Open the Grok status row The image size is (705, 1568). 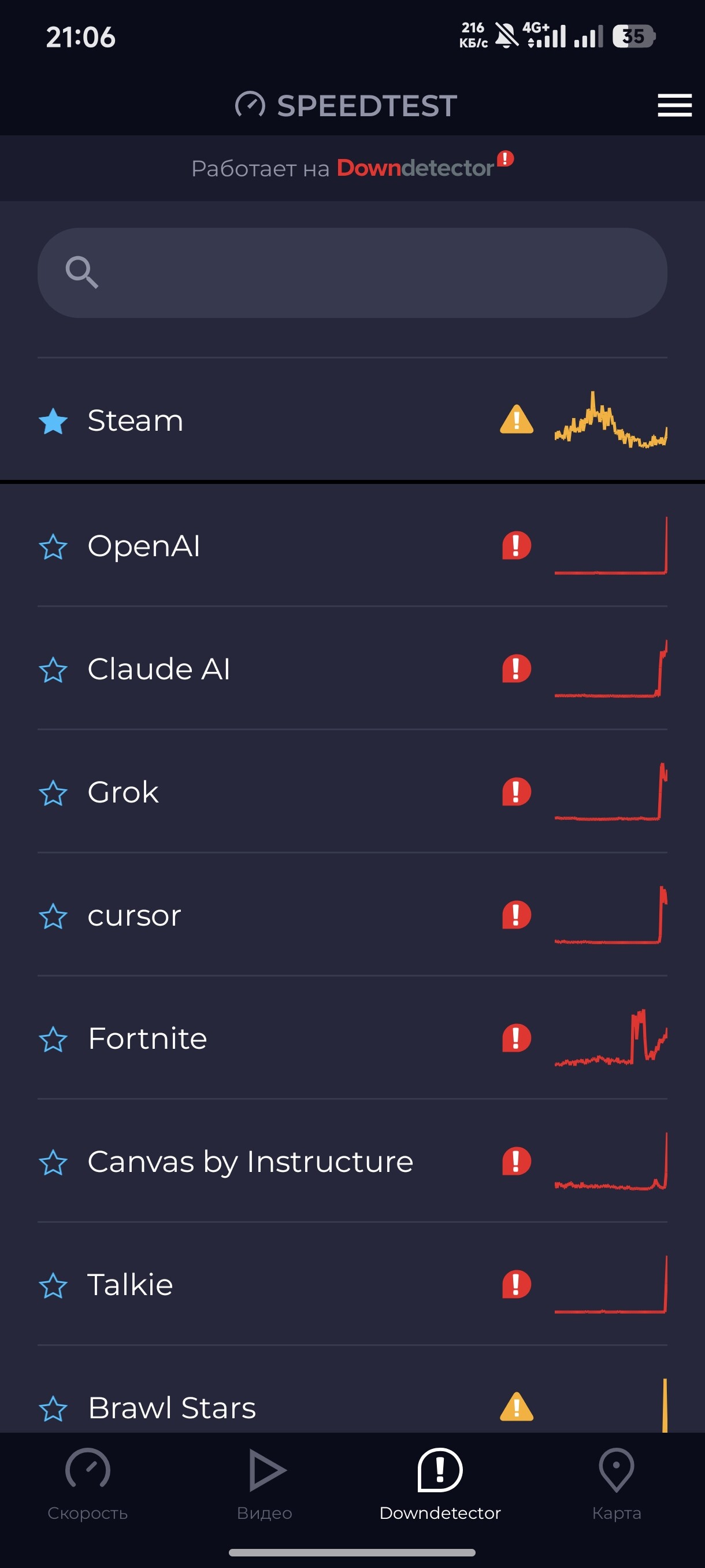coord(352,792)
